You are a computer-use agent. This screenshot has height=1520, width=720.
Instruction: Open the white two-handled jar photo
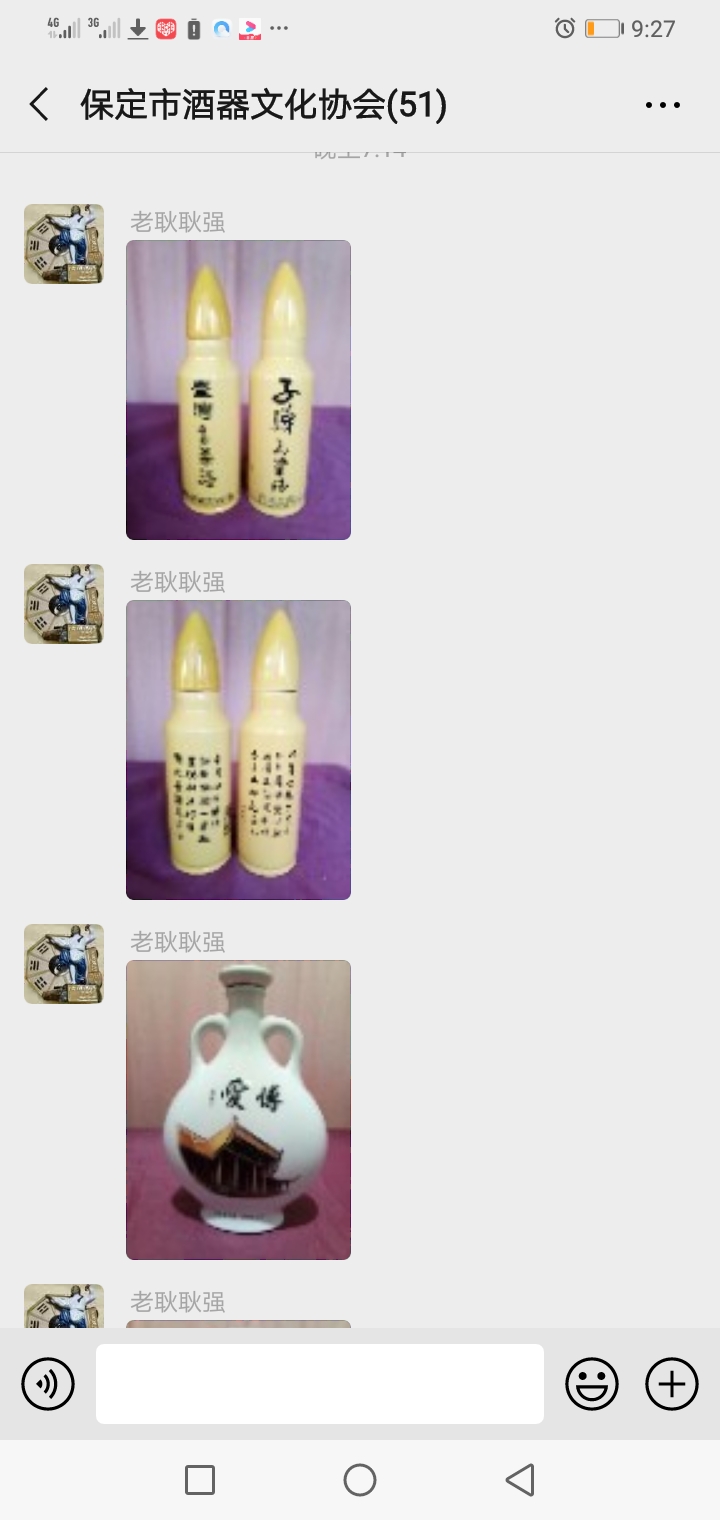coord(238,1110)
